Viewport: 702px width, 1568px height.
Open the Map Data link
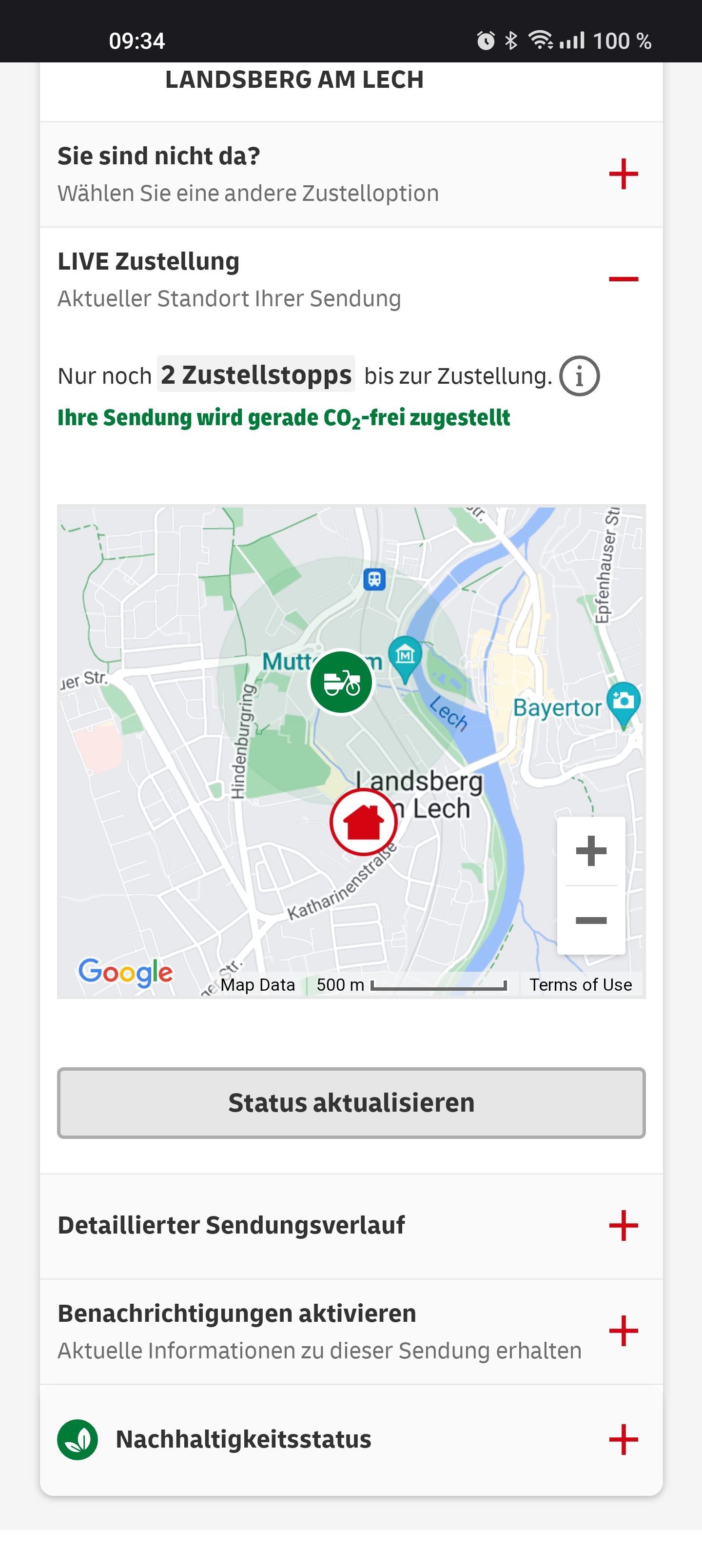[257, 984]
